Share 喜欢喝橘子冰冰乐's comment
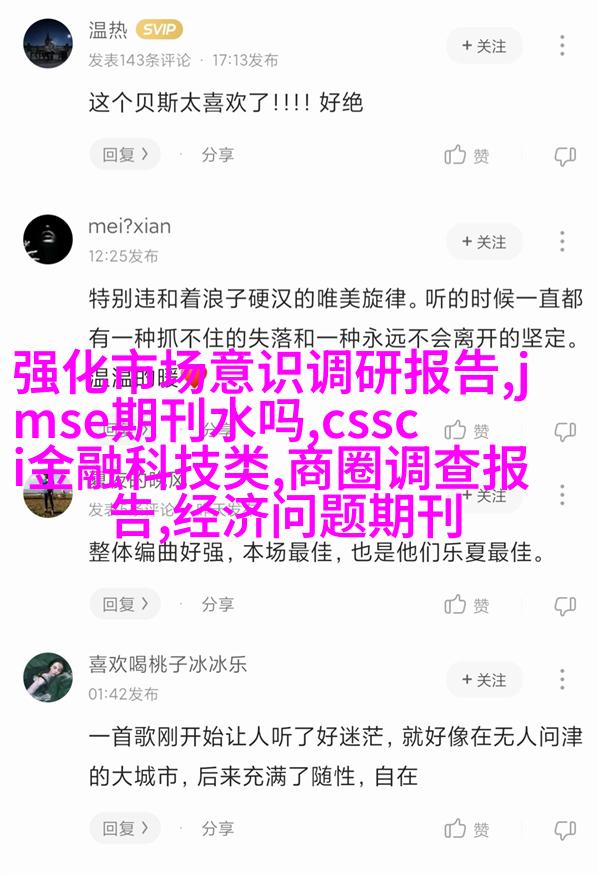 (217, 829)
